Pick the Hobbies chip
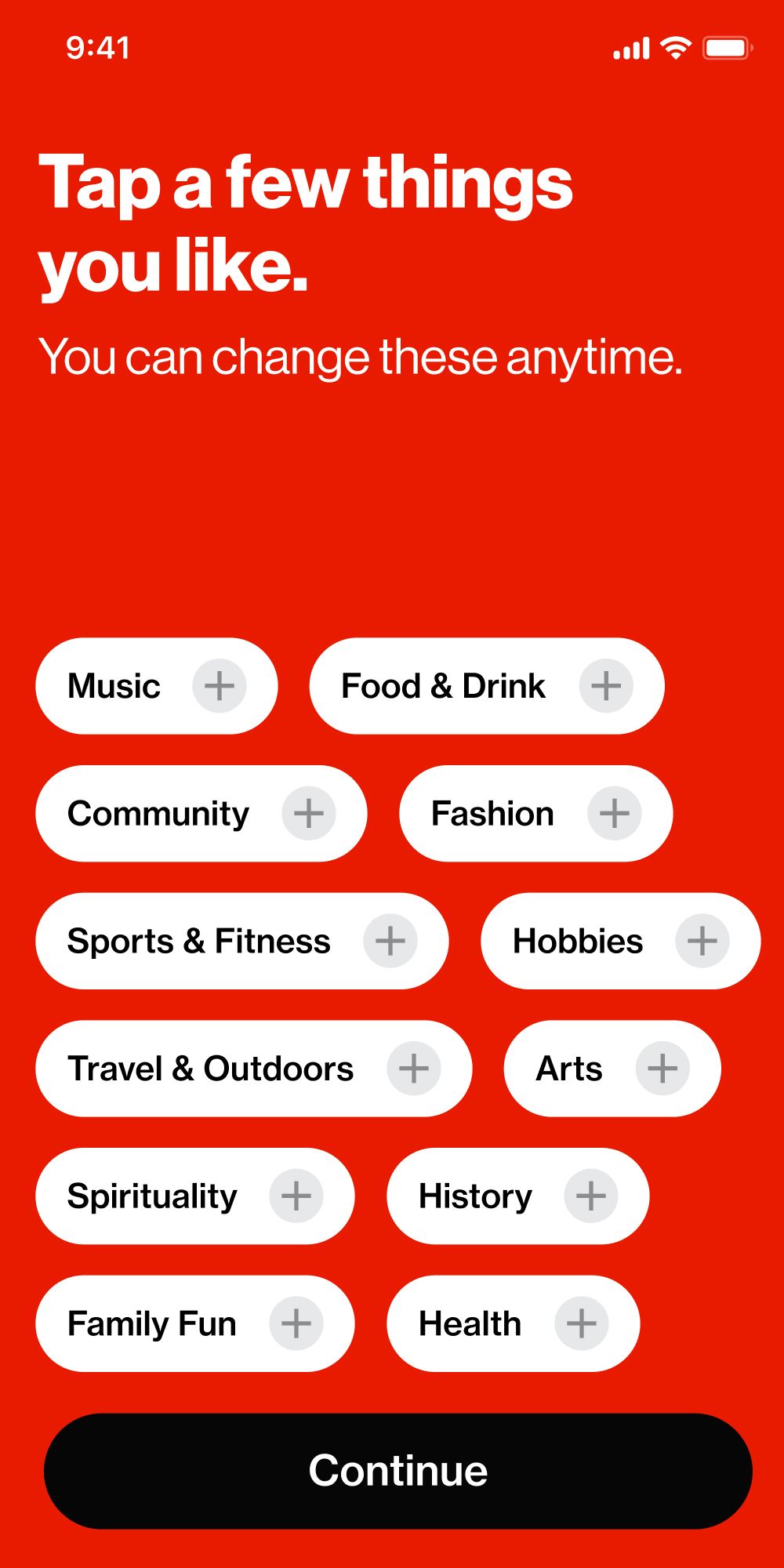The height and width of the screenshot is (1568, 784). click(620, 941)
